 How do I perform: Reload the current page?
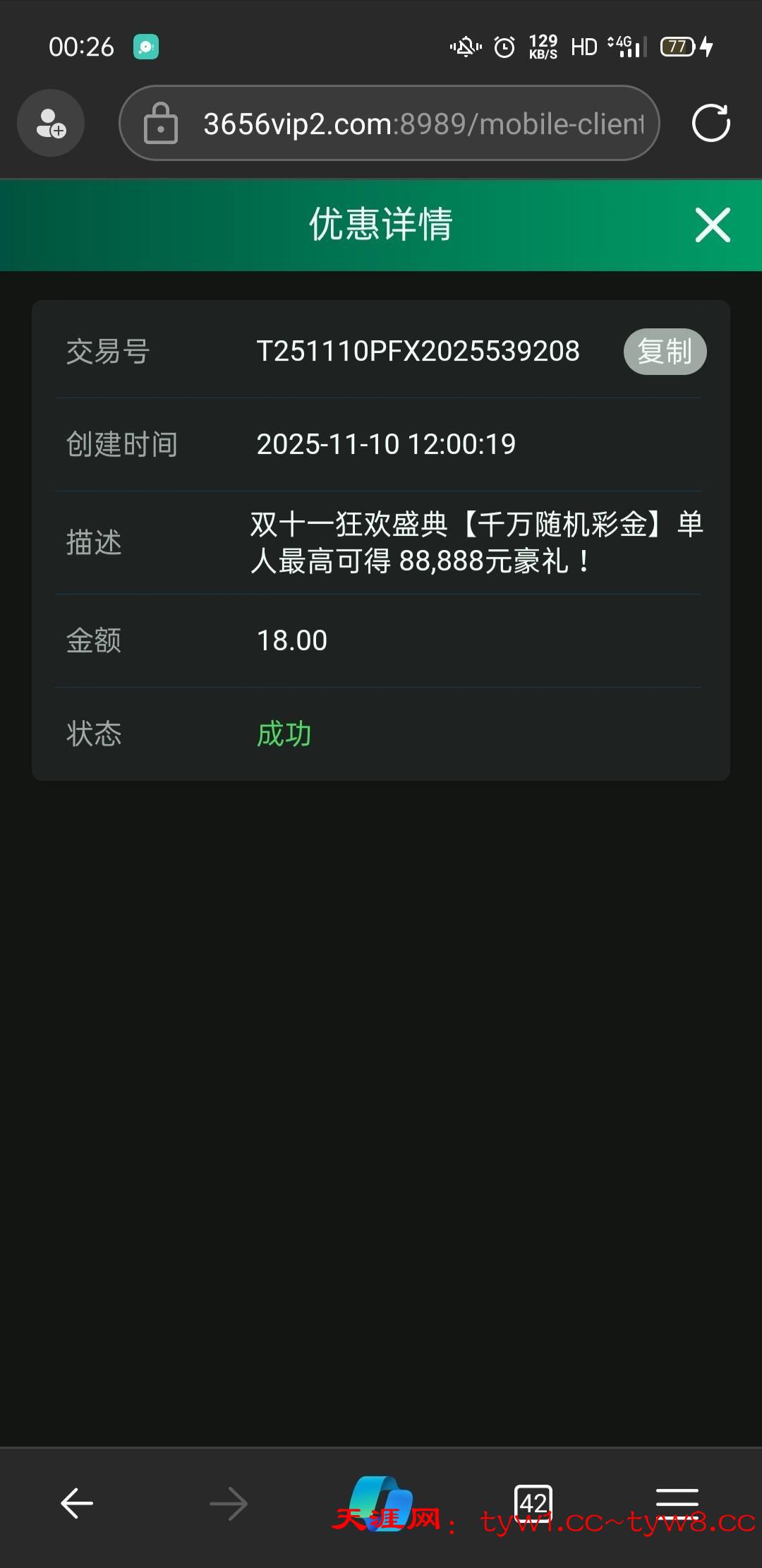coord(710,124)
